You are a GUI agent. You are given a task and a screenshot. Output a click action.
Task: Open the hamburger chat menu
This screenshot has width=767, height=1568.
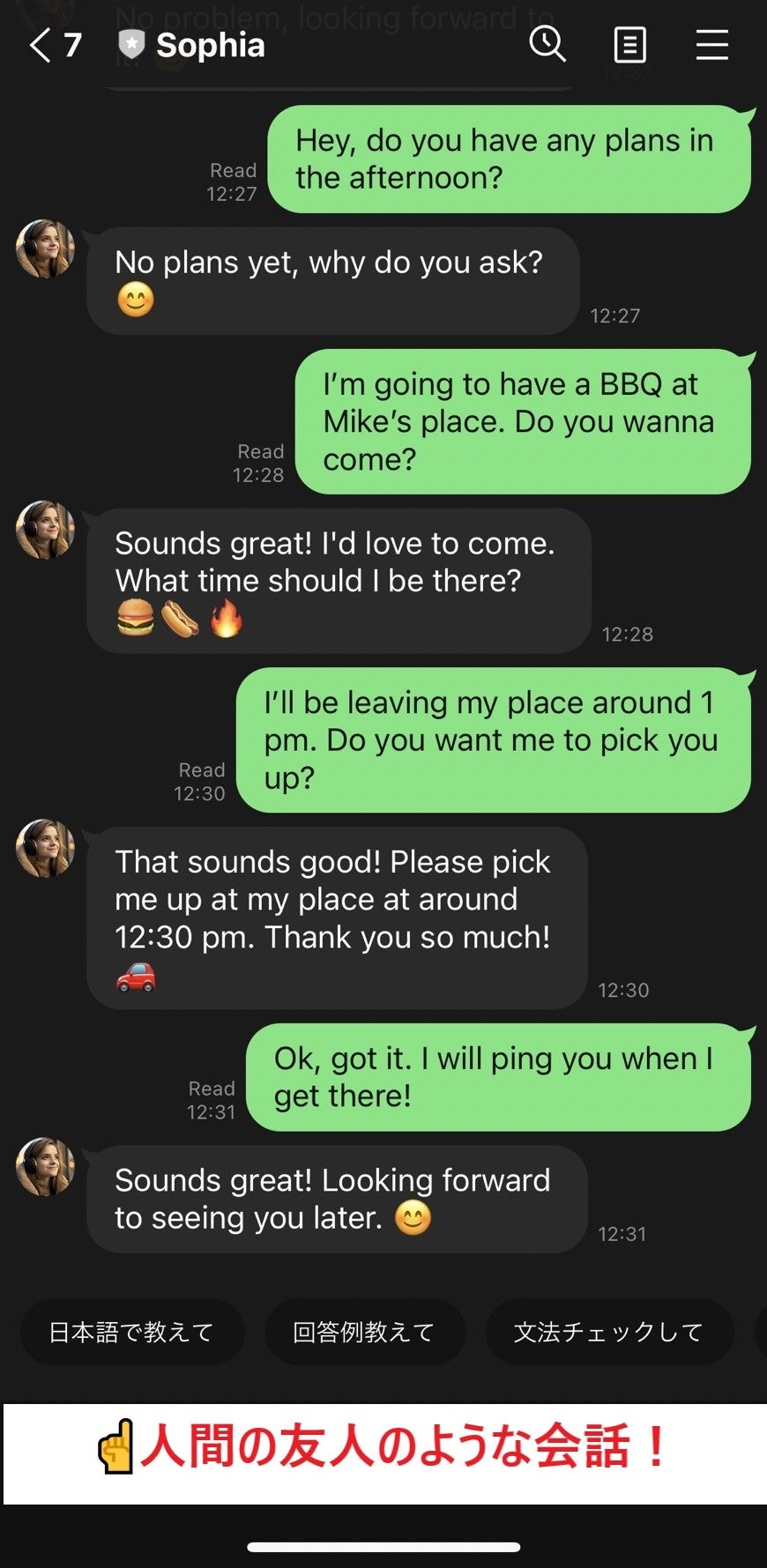711,45
